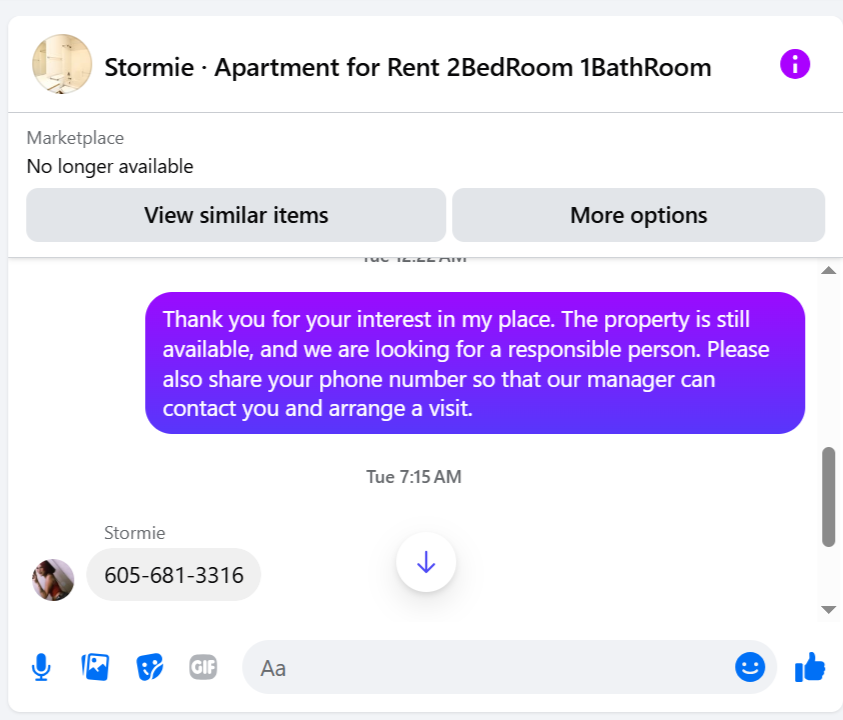The width and height of the screenshot is (843, 720).
Task: Click scrollbar down arrow
Action: click(828, 609)
